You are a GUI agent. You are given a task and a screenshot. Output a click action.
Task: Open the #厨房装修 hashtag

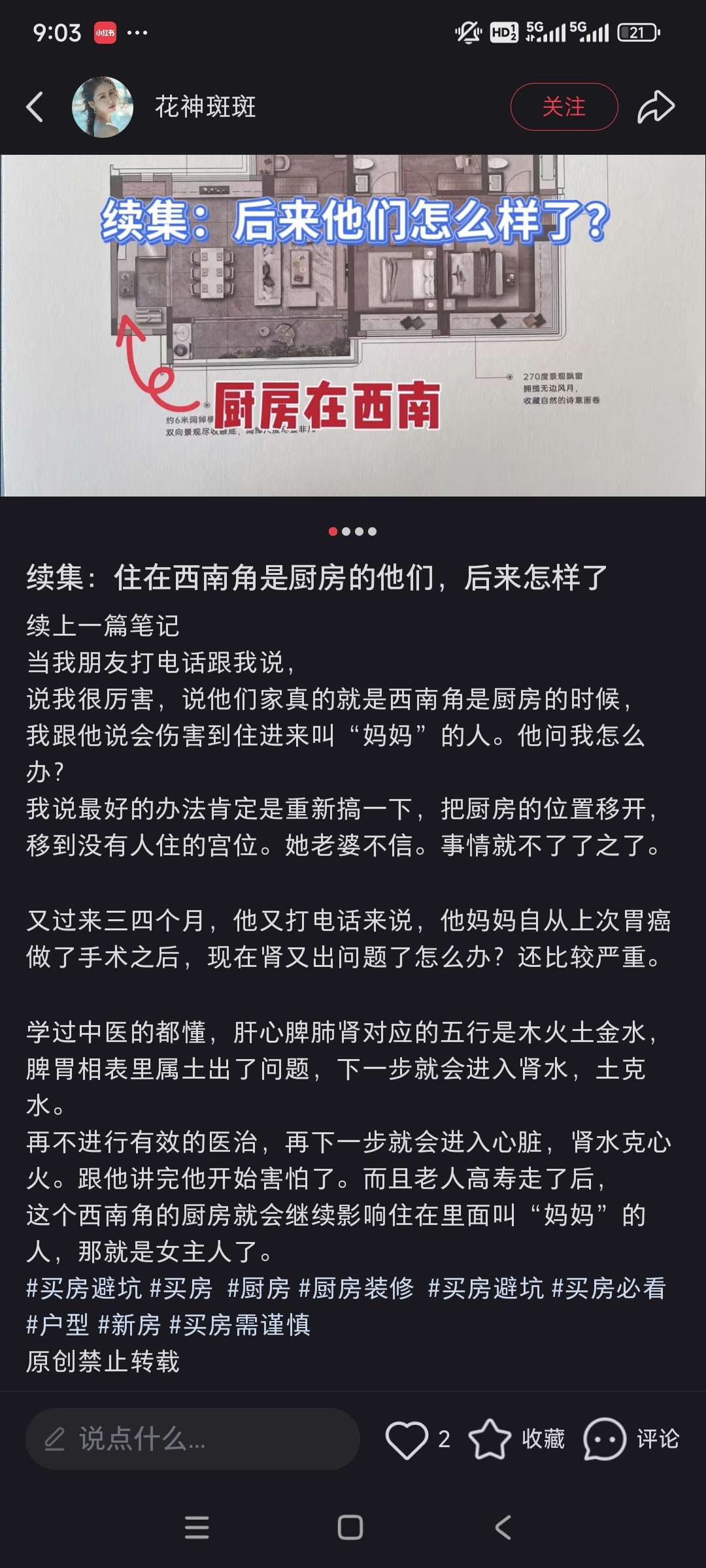[356, 1288]
